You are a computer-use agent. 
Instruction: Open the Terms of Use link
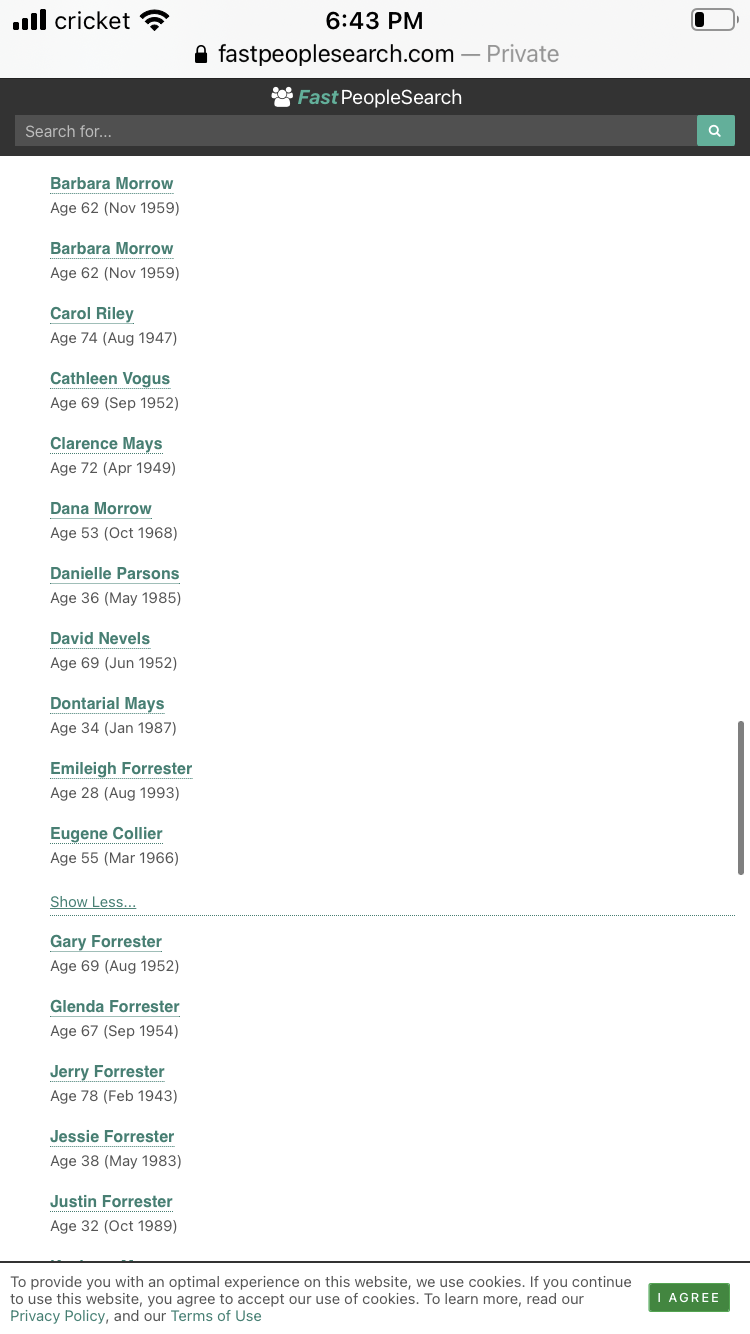(x=216, y=1316)
